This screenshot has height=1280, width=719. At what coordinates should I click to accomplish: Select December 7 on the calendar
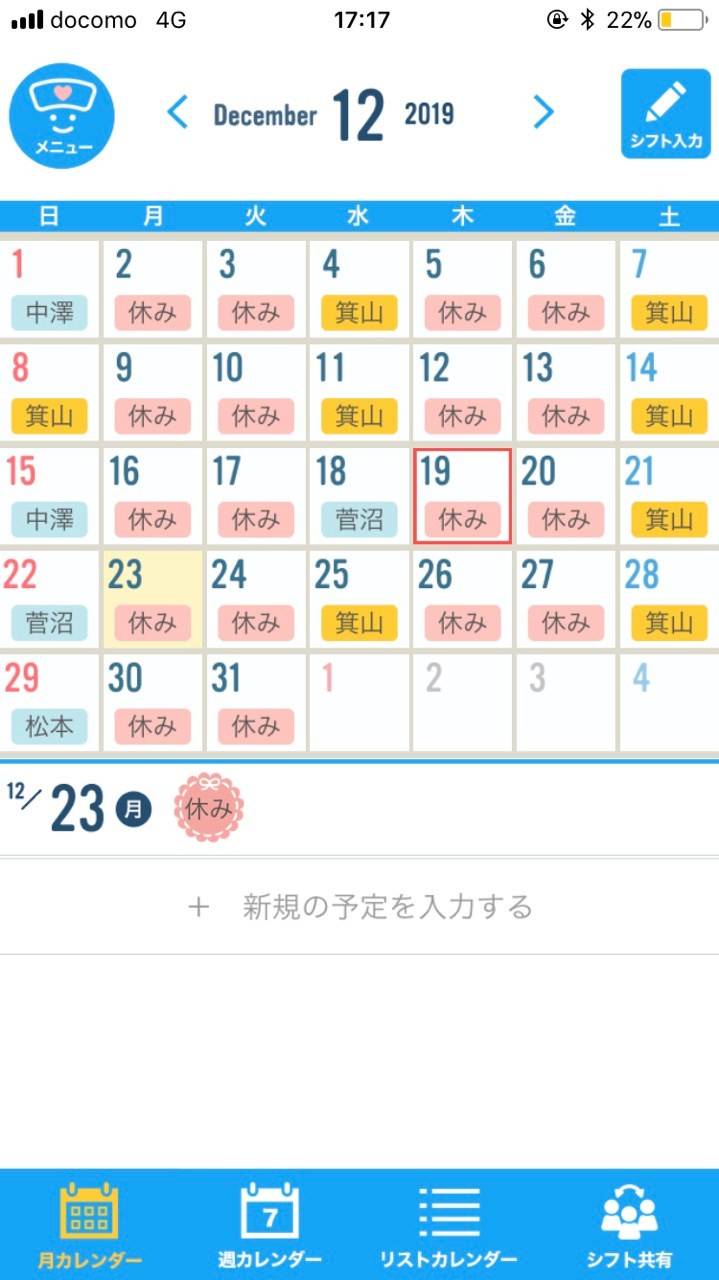[x=667, y=290]
